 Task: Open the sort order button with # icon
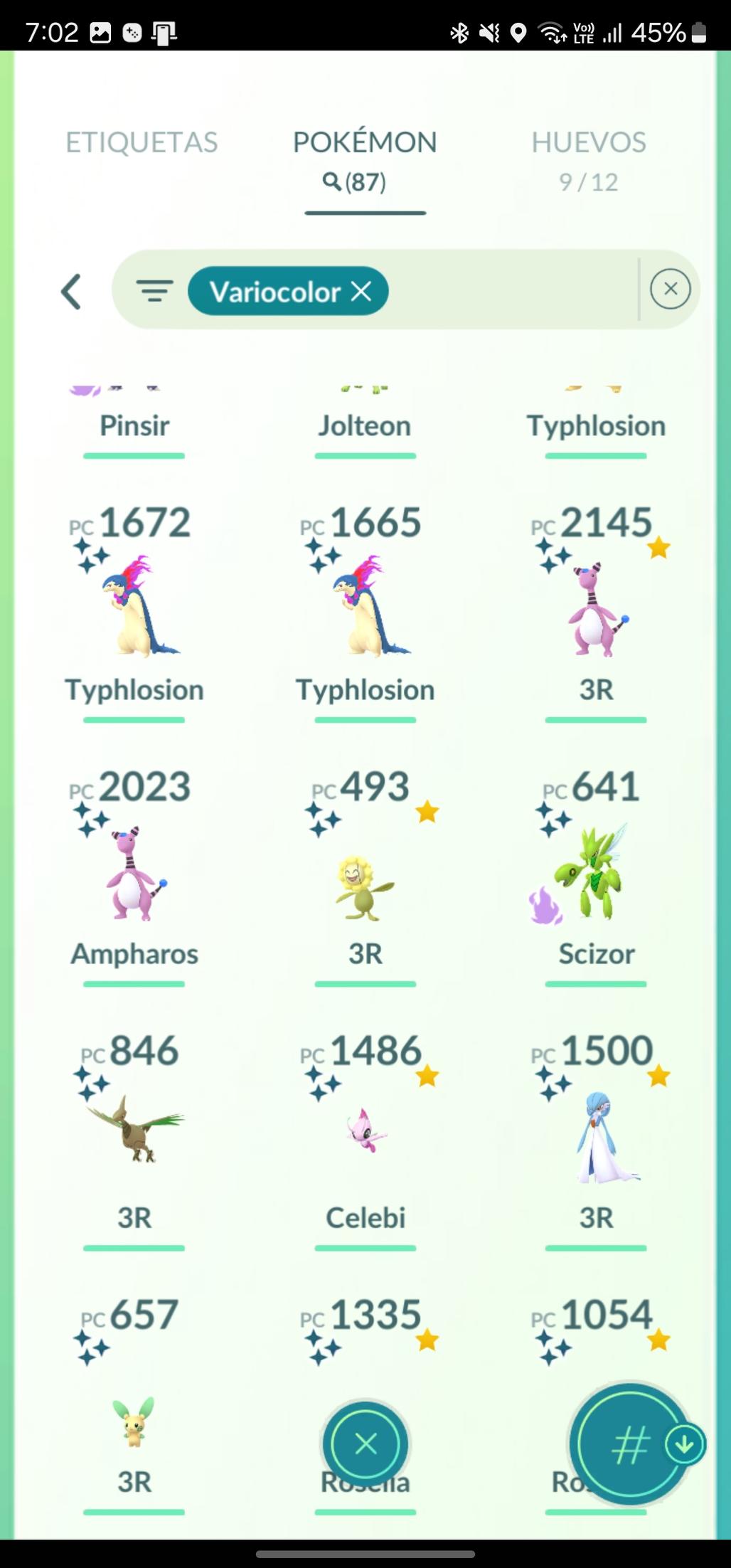tap(629, 1444)
